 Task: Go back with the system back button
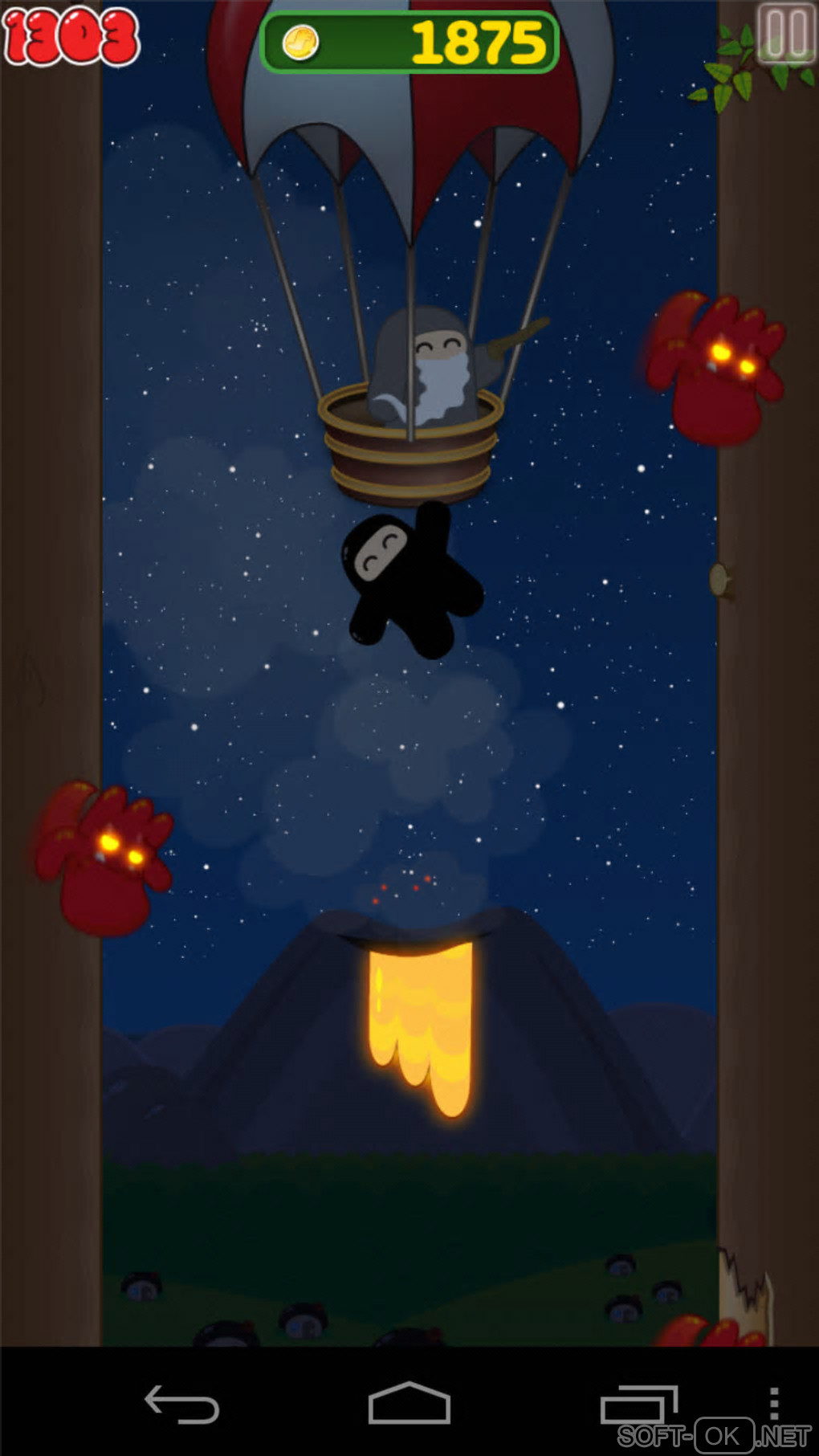point(181,1405)
